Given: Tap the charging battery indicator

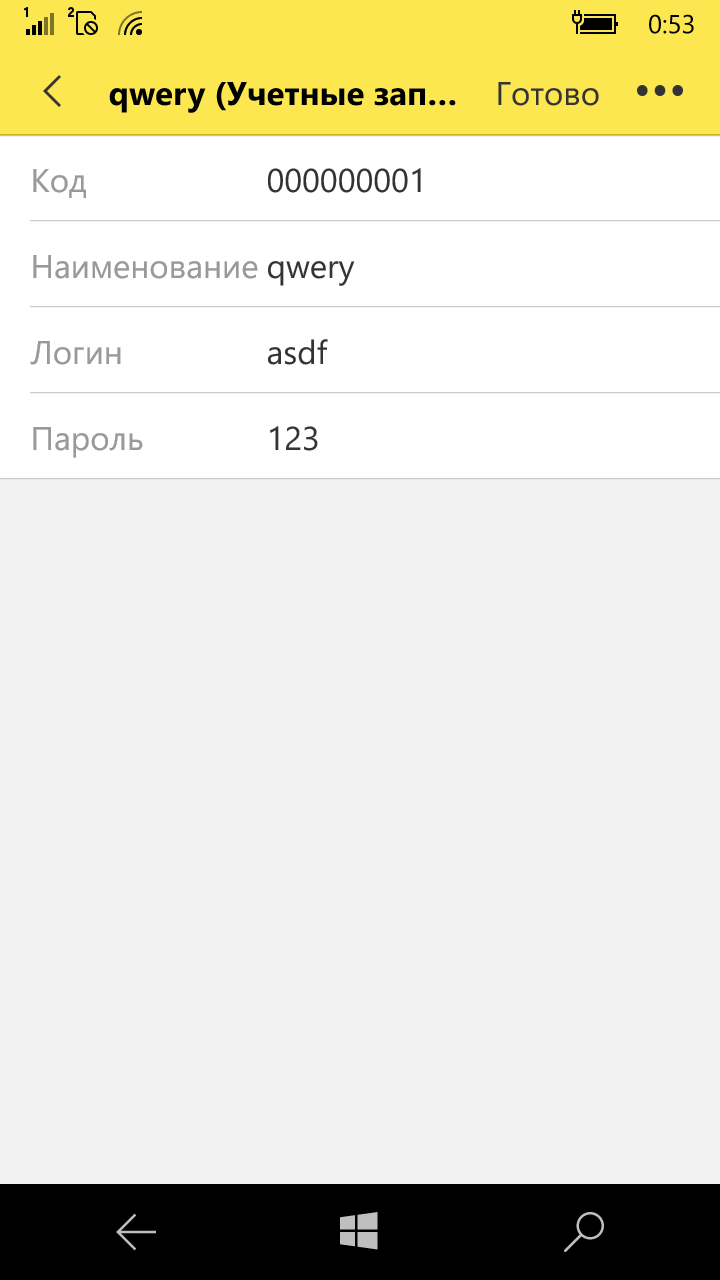Looking at the screenshot, I should [595, 22].
